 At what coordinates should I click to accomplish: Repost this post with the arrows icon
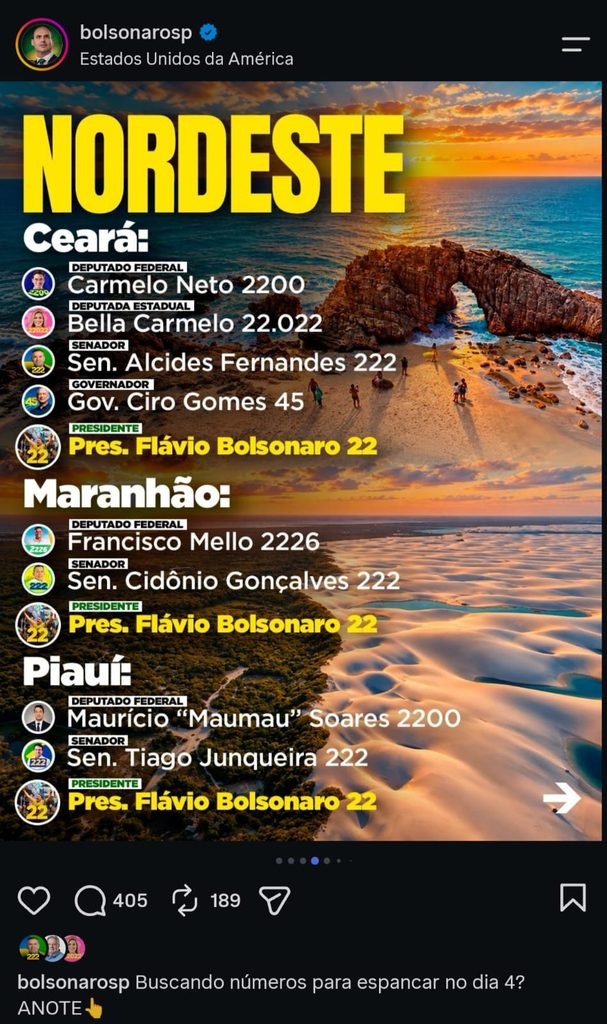coord(185,901)
